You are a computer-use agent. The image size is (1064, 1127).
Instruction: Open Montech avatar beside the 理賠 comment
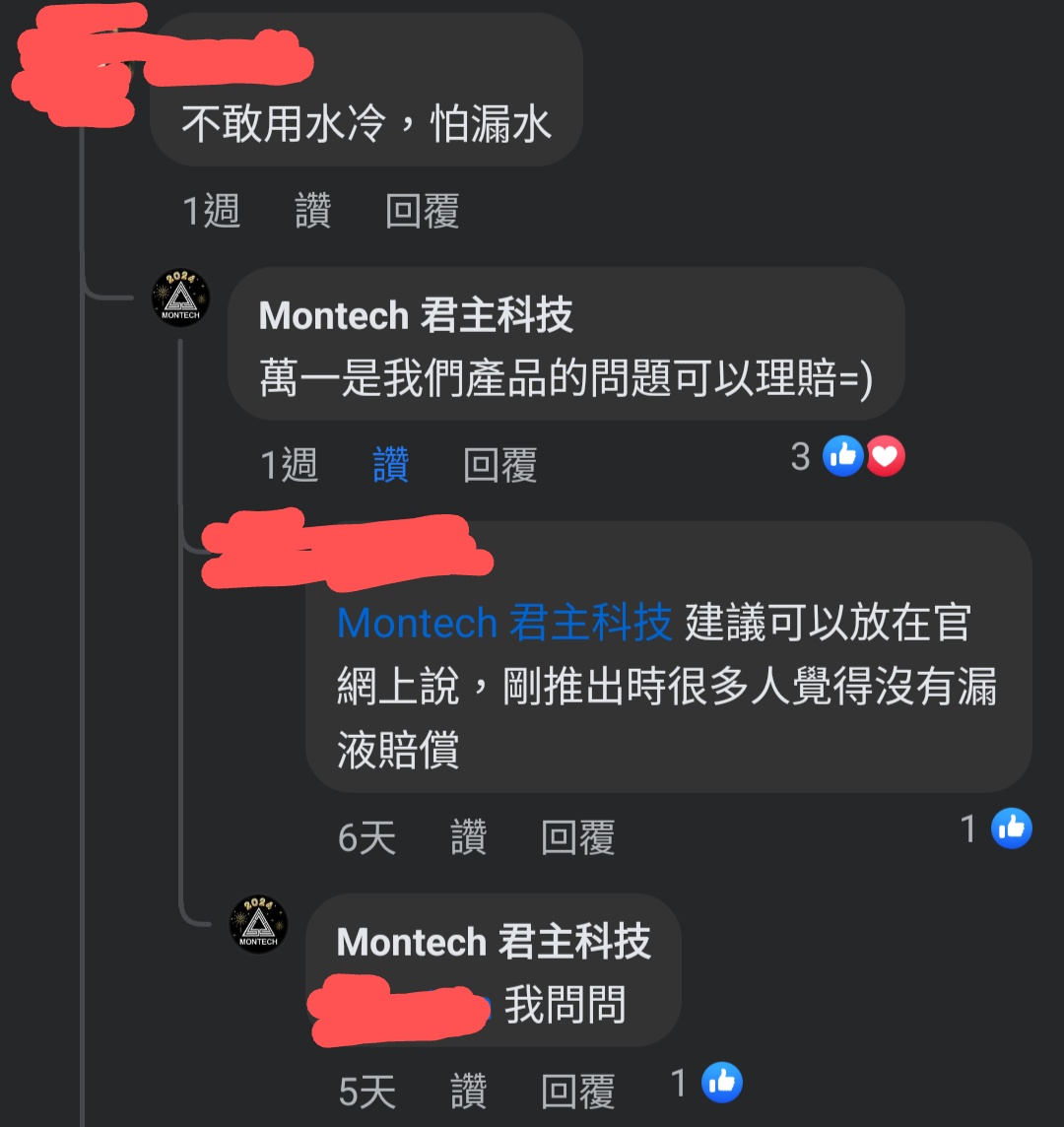click(180, 297)
